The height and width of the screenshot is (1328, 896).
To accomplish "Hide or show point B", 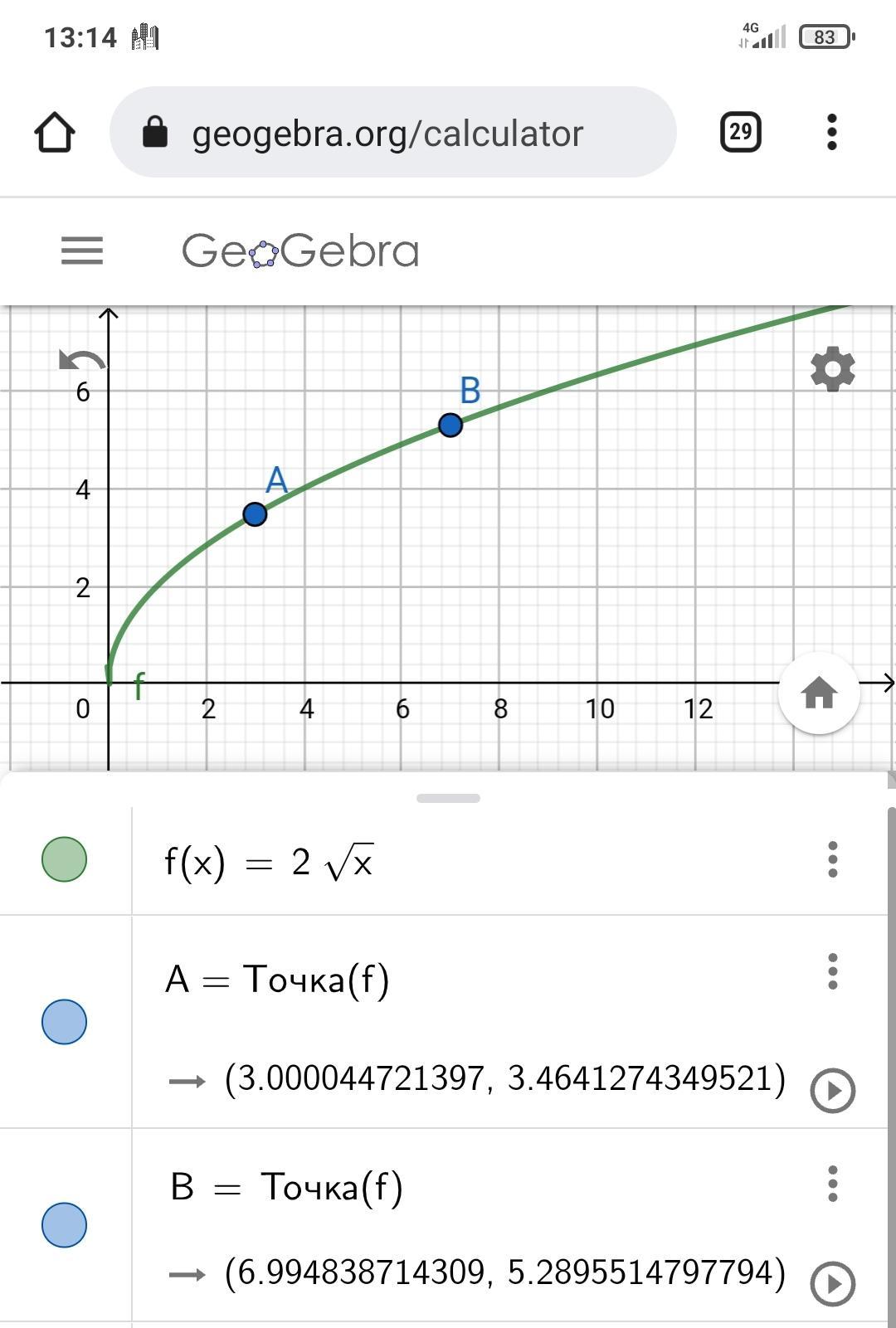I will tap(64, 1224).
